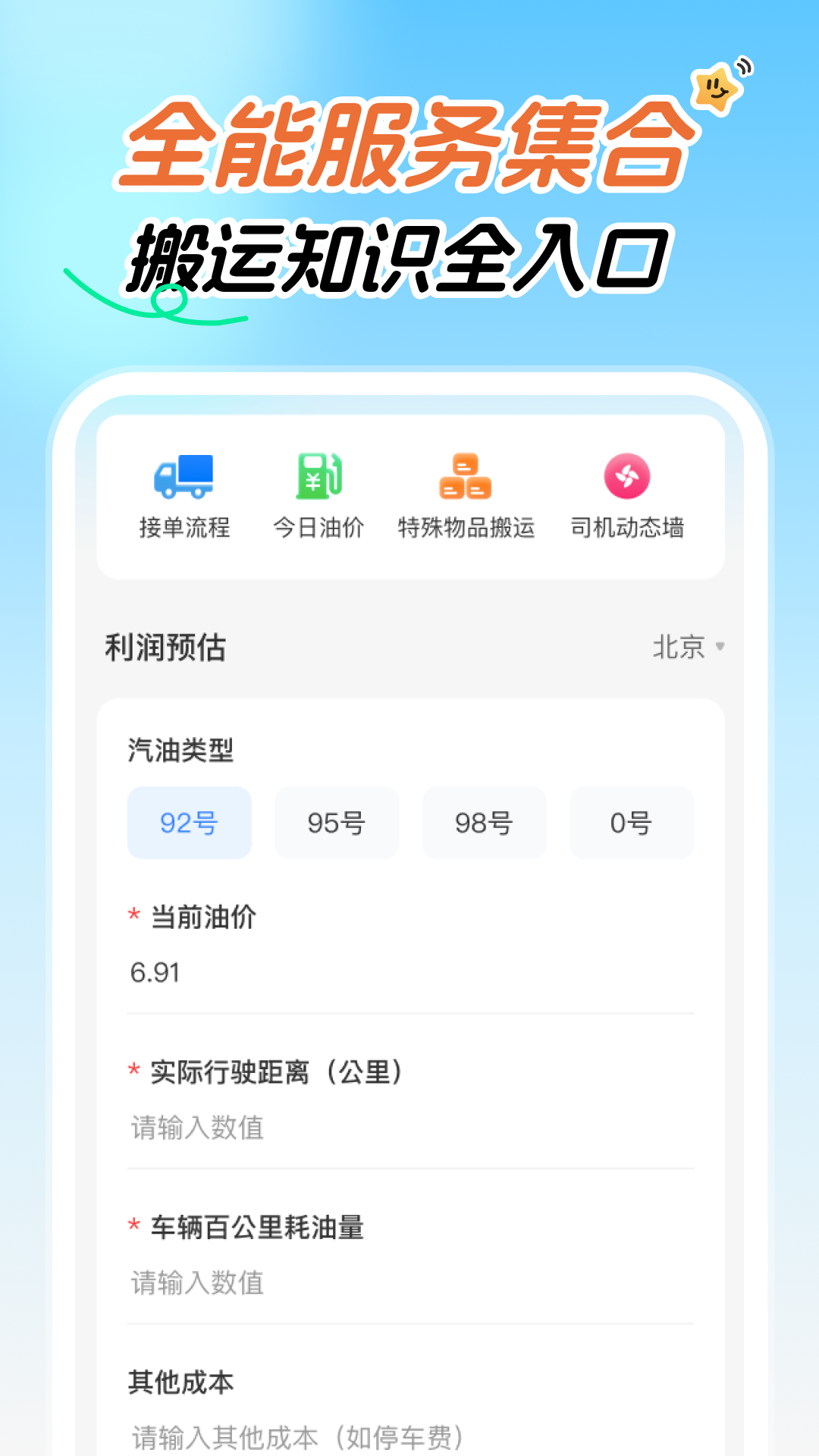Select the 95号 gasoline type
The image size is (819, 1456).
click(337, 823)
